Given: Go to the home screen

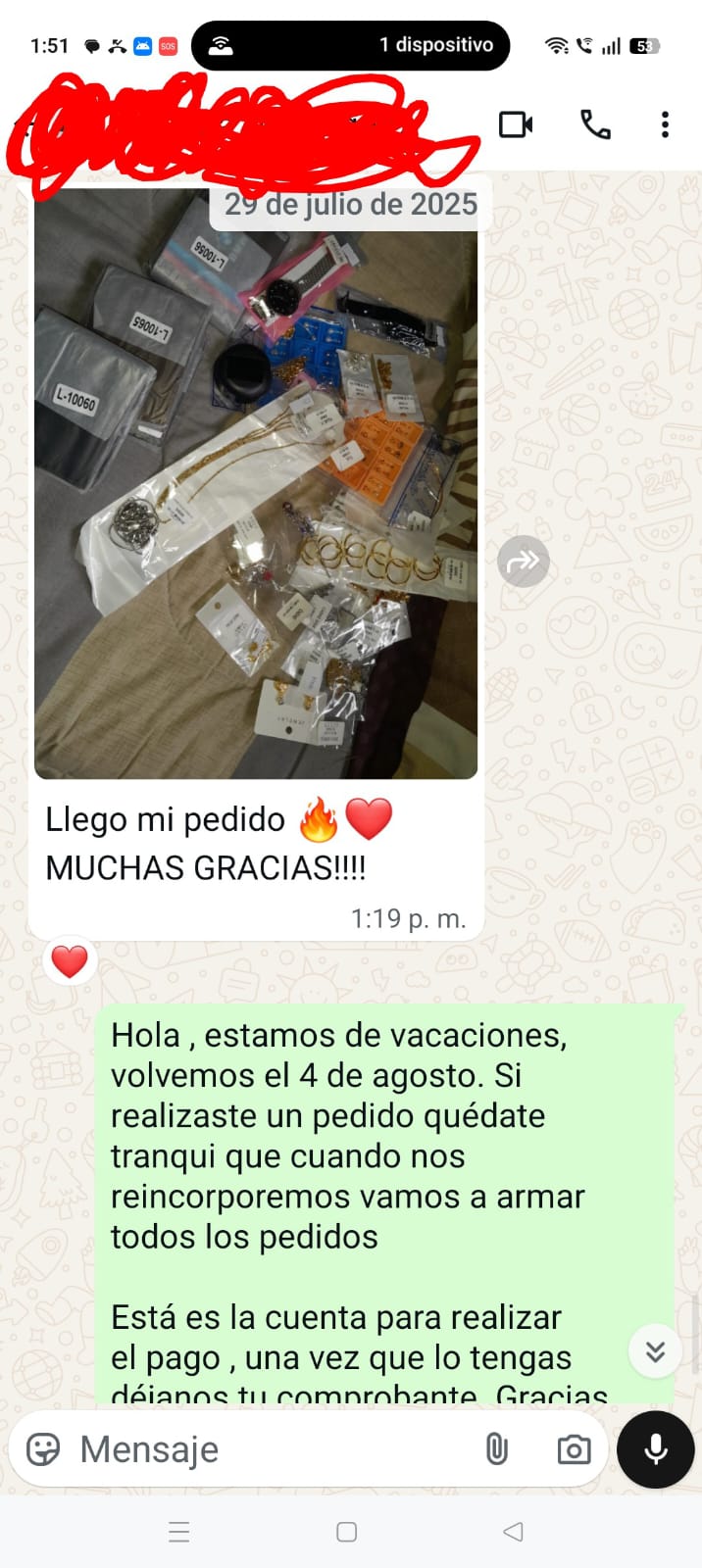Looking at the screenshot, I should point(347,1532).
